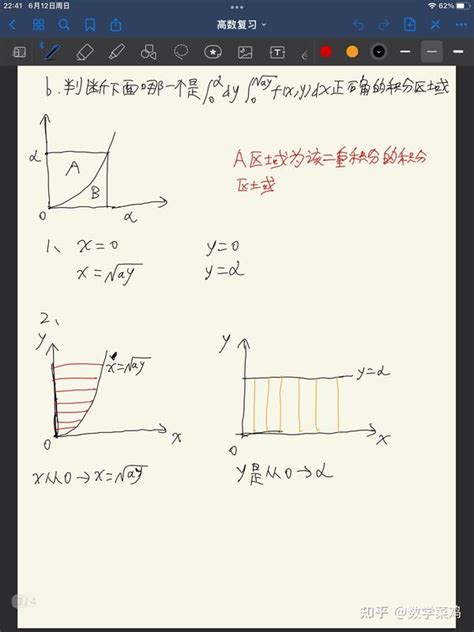Select the text box tool
The image size is (474, 632).
(277, 52)
